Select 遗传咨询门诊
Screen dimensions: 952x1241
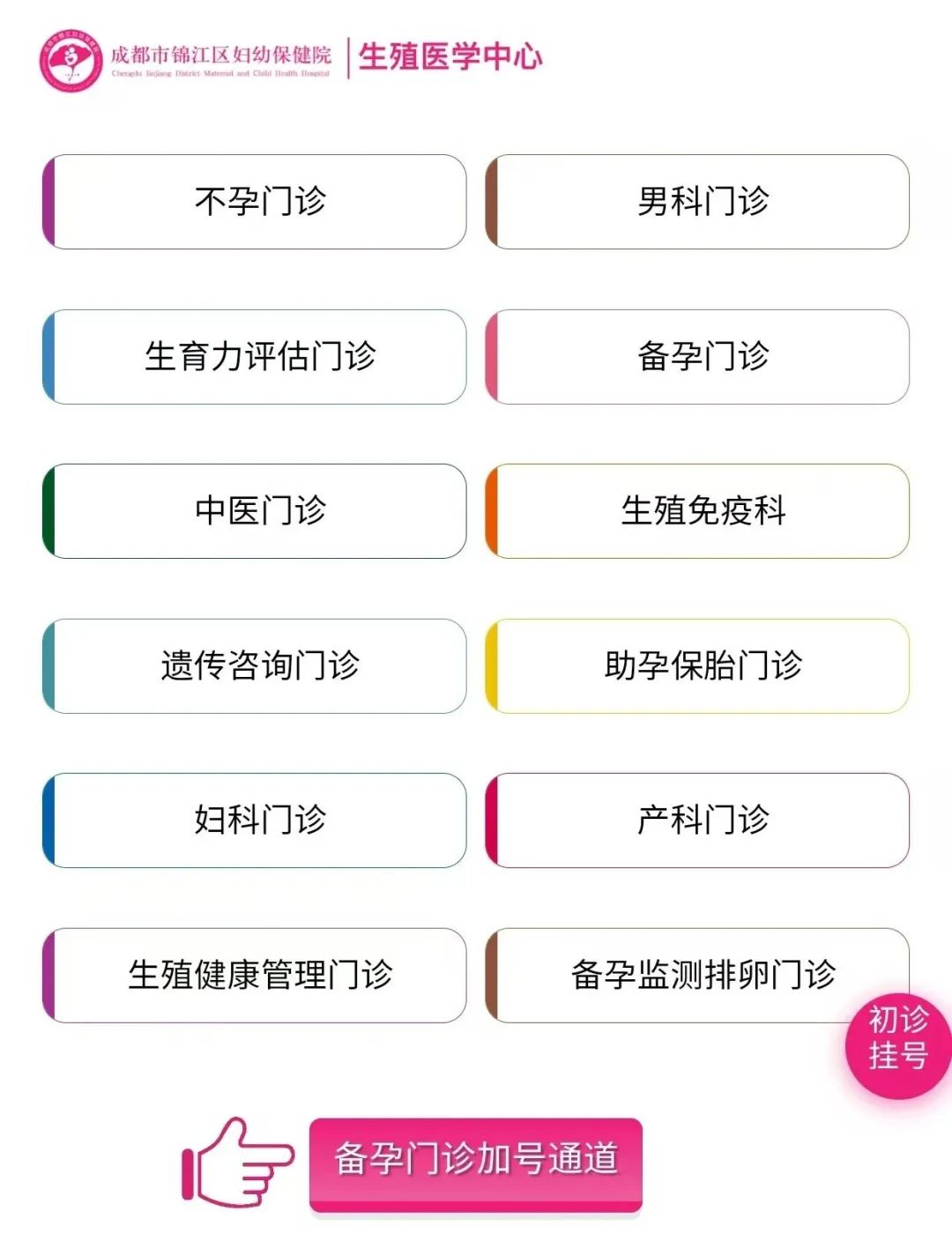point(255,666)
